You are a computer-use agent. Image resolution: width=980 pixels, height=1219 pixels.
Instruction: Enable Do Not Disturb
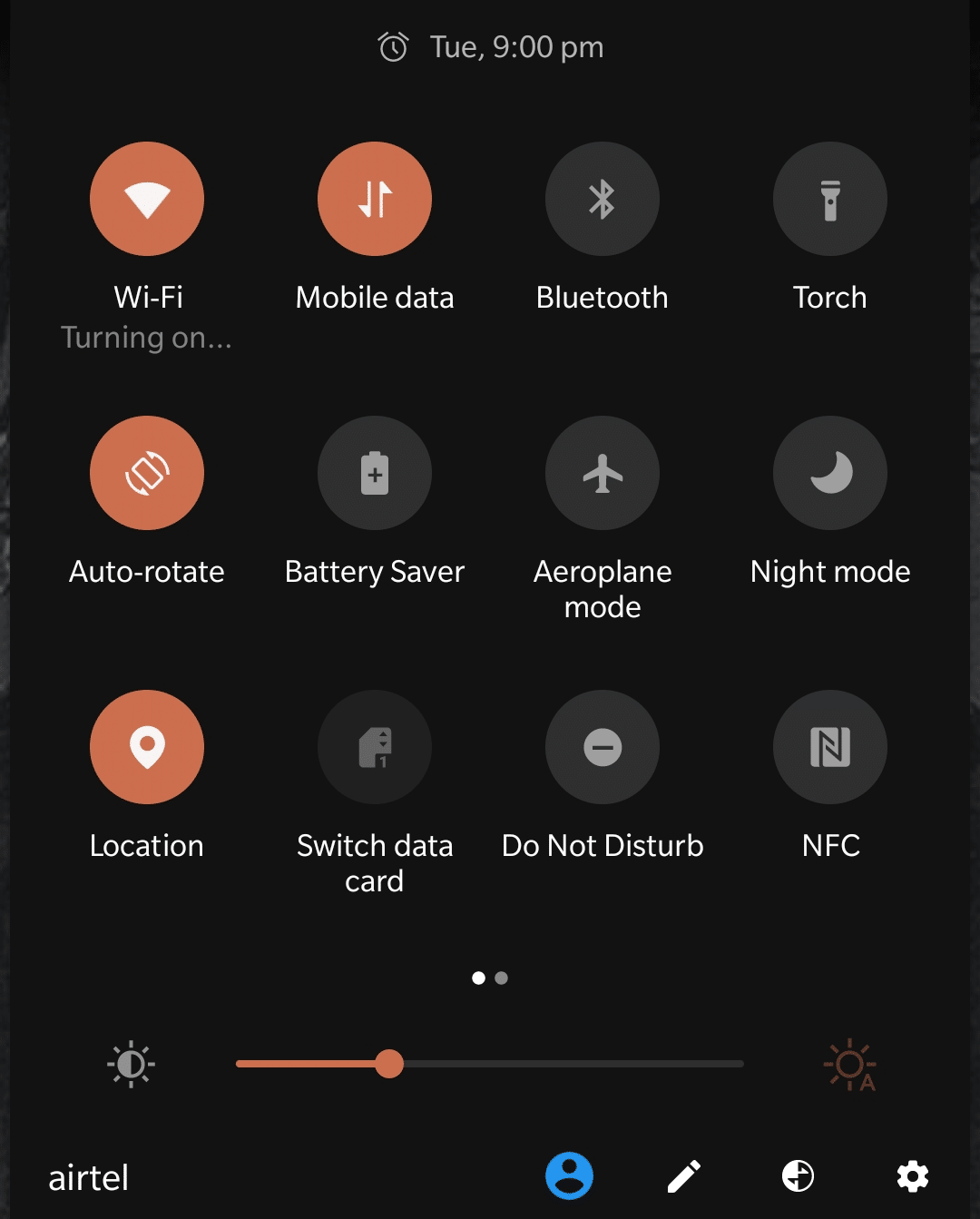[603, 747]
